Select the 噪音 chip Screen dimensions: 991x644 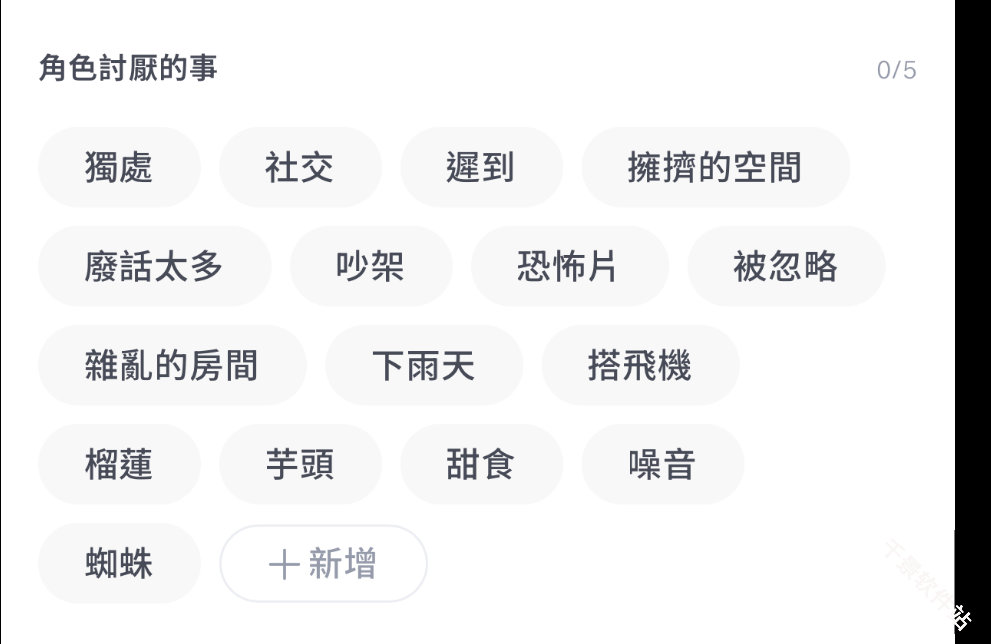coord(662,464)
